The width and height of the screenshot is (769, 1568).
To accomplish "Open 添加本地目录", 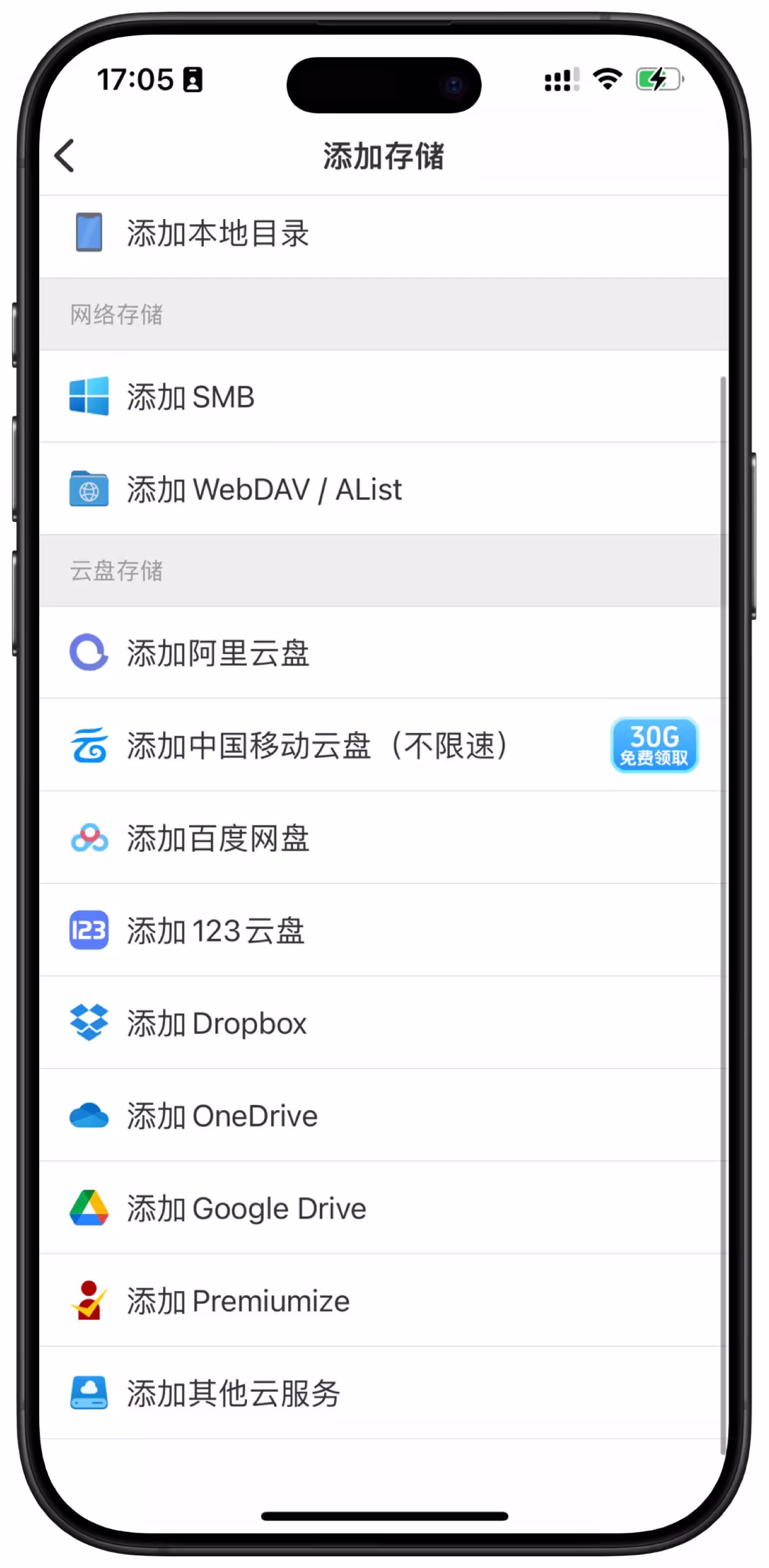I will [218, 234].
